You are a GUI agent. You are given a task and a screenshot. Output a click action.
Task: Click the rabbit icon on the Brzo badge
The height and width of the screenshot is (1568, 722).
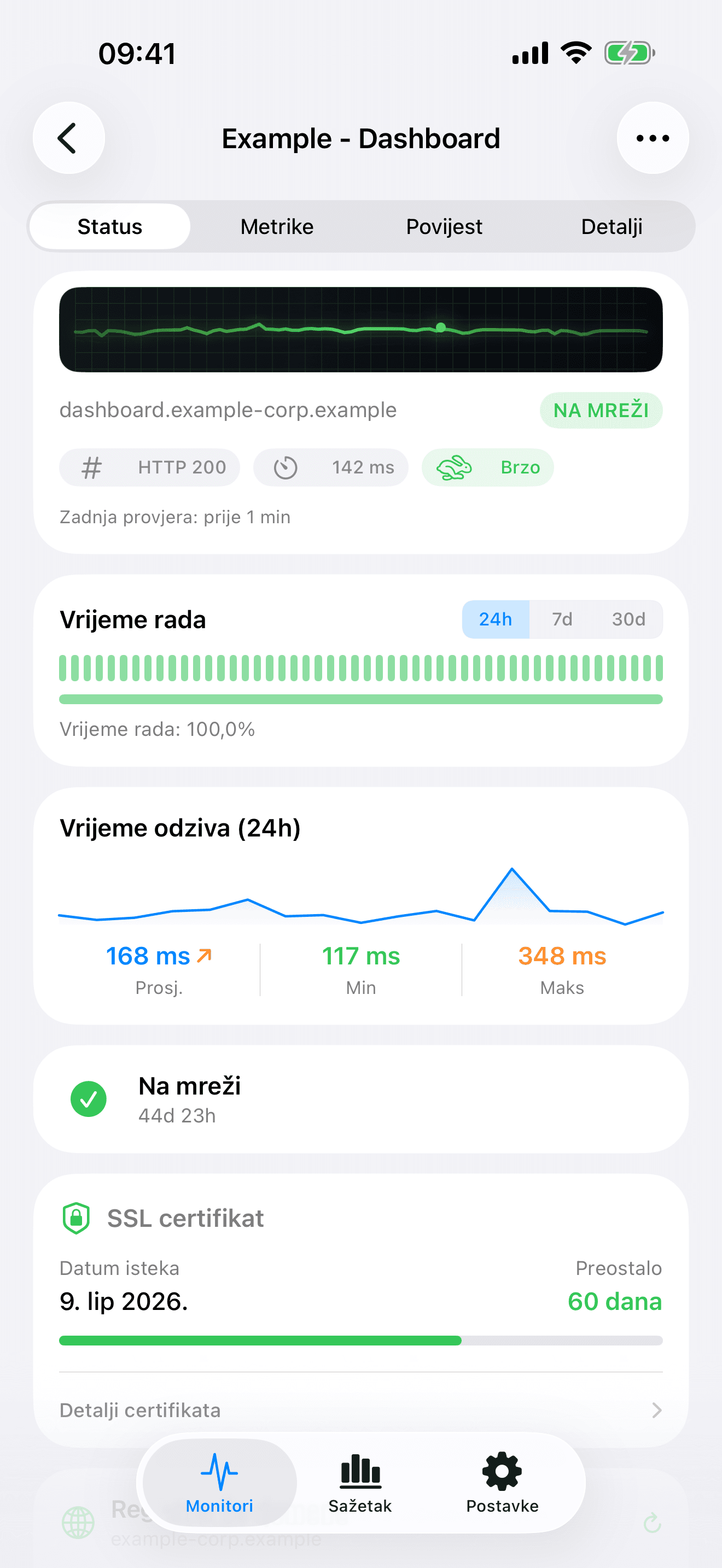tap(453, 467)
